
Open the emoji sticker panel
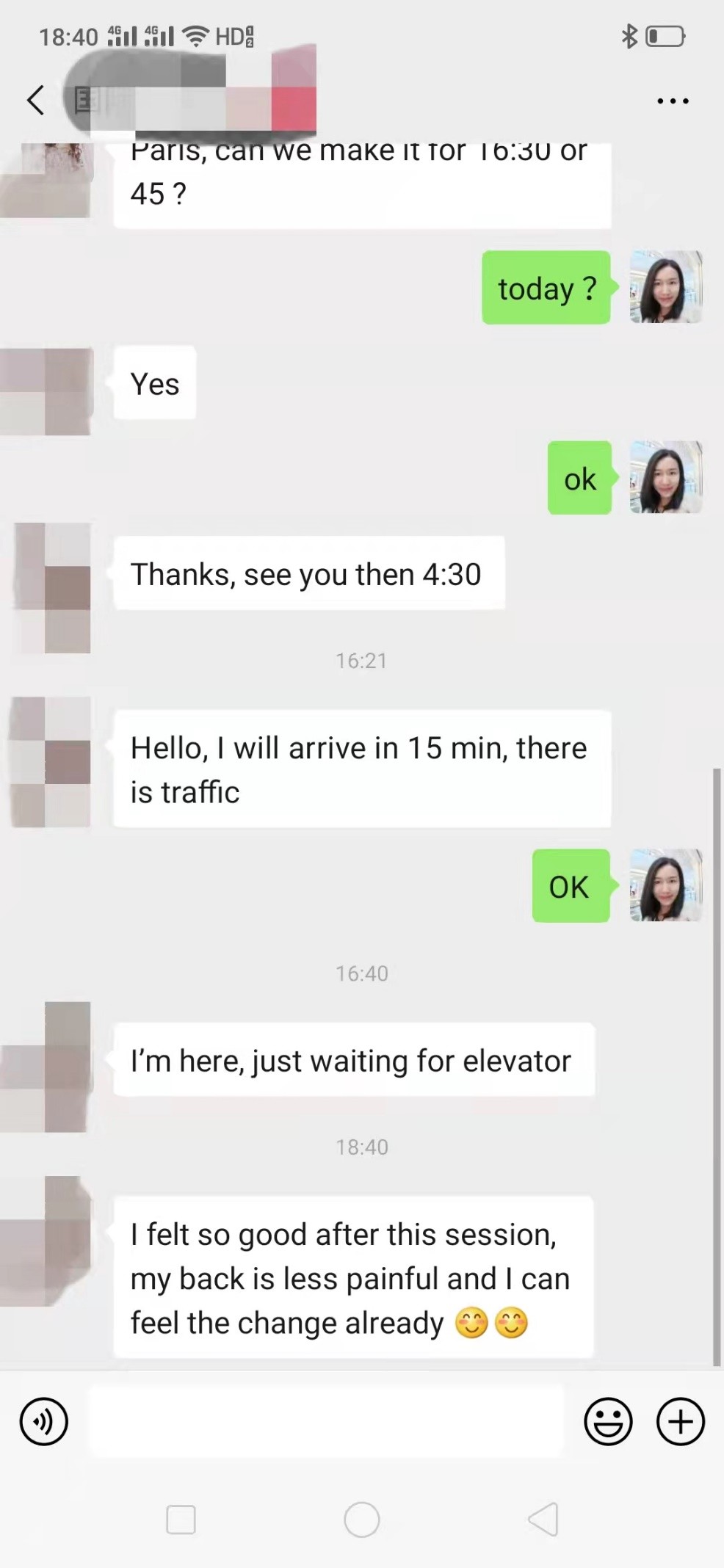(608, 1422)
